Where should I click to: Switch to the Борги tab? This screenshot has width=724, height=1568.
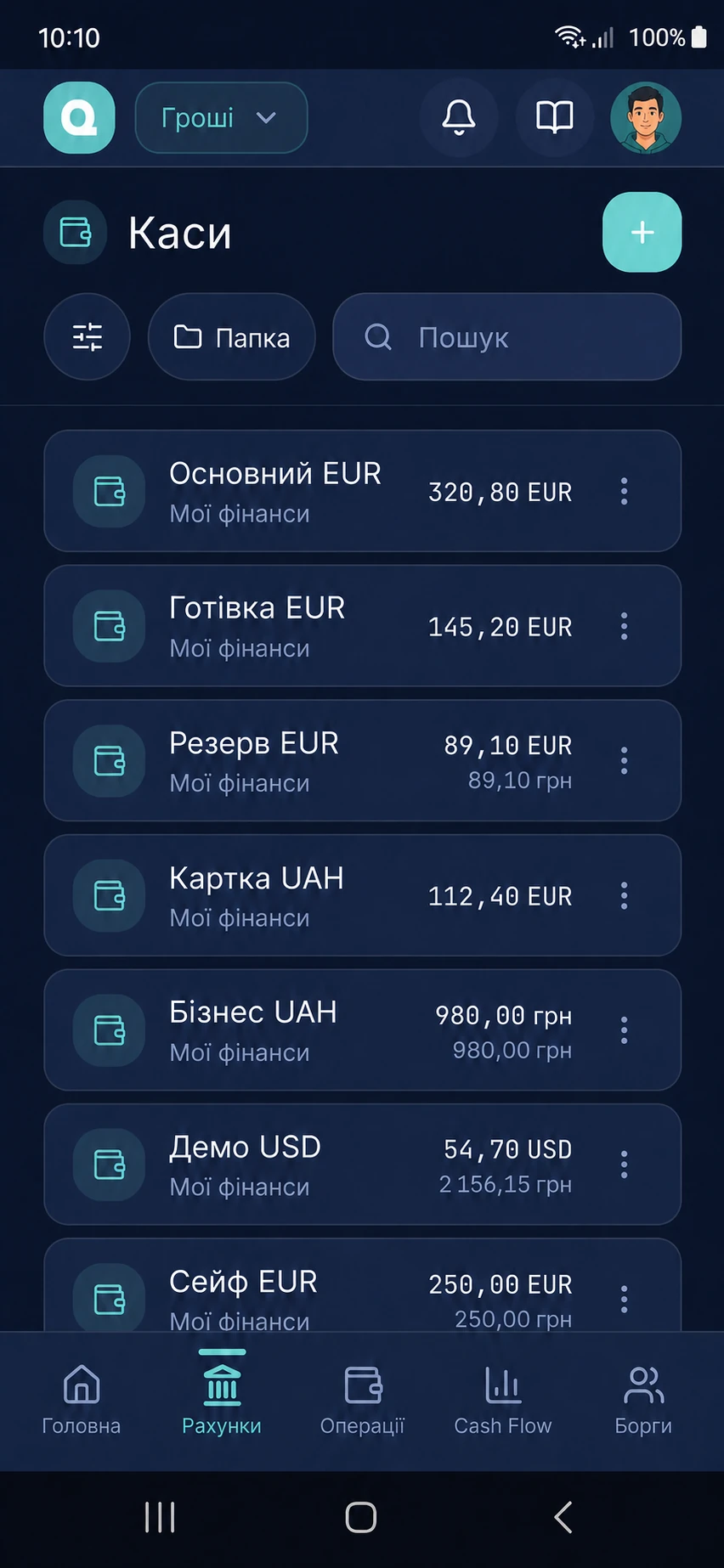[643, 1399]
